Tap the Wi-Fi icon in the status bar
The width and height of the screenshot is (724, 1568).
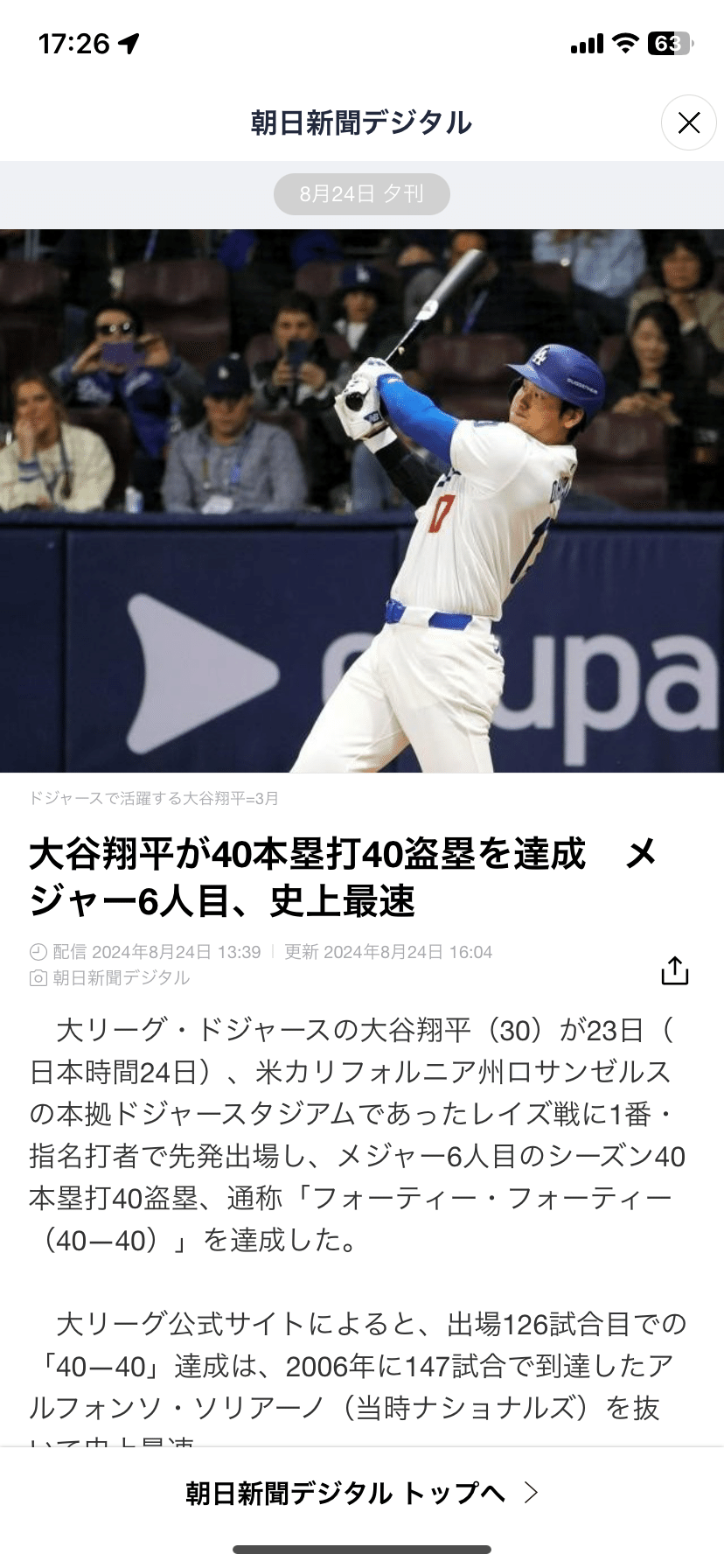pos(624,42)
